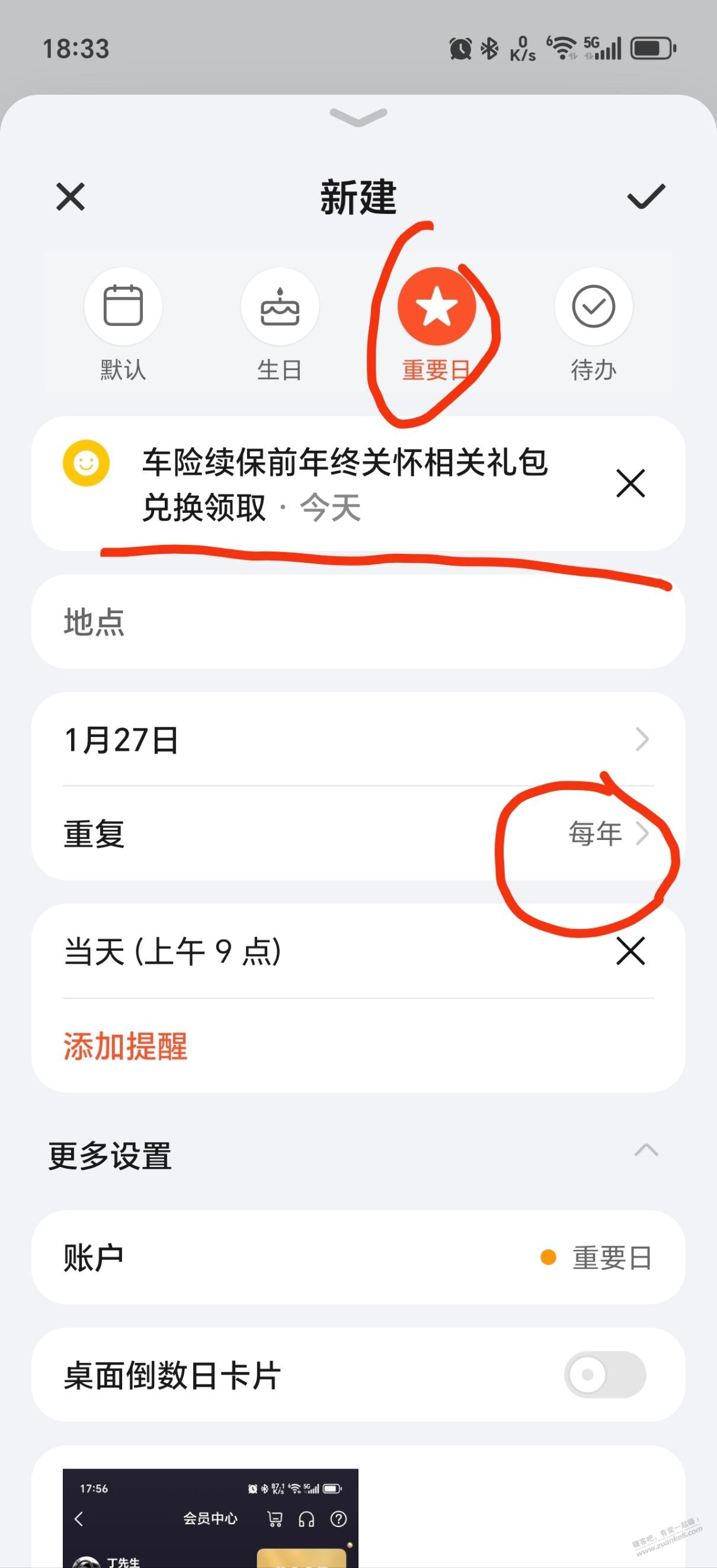Enable the 桌面倒数日卡片 switch

tap(604, 1375)
